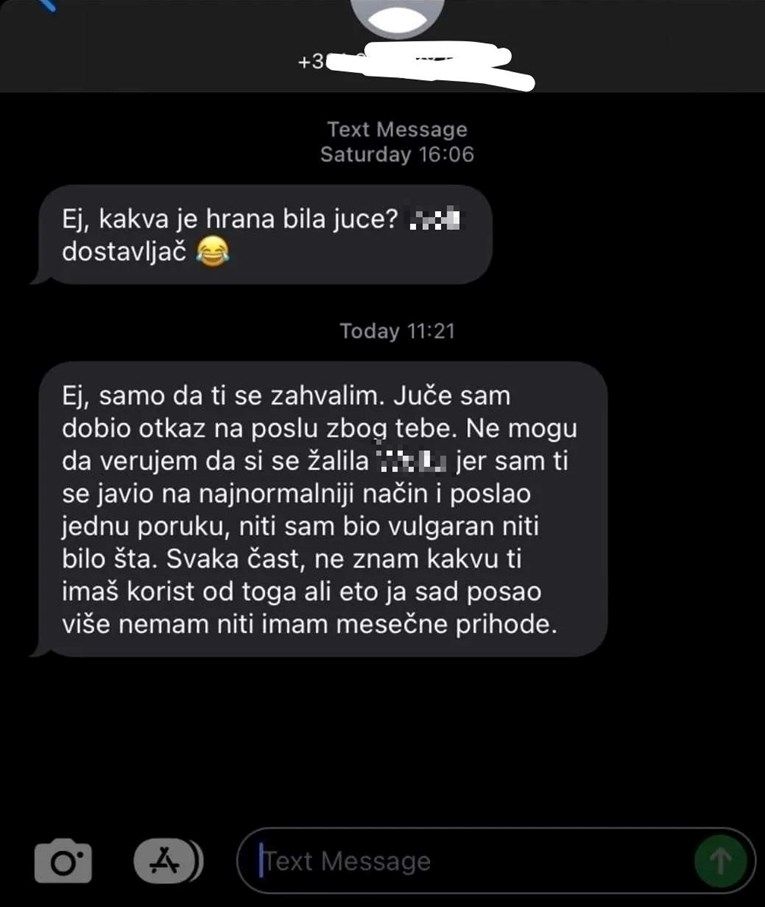Viewport: 765px width, 907px height.
Task: Open the App Store apps drawer
Action: [x=166, y=860]
